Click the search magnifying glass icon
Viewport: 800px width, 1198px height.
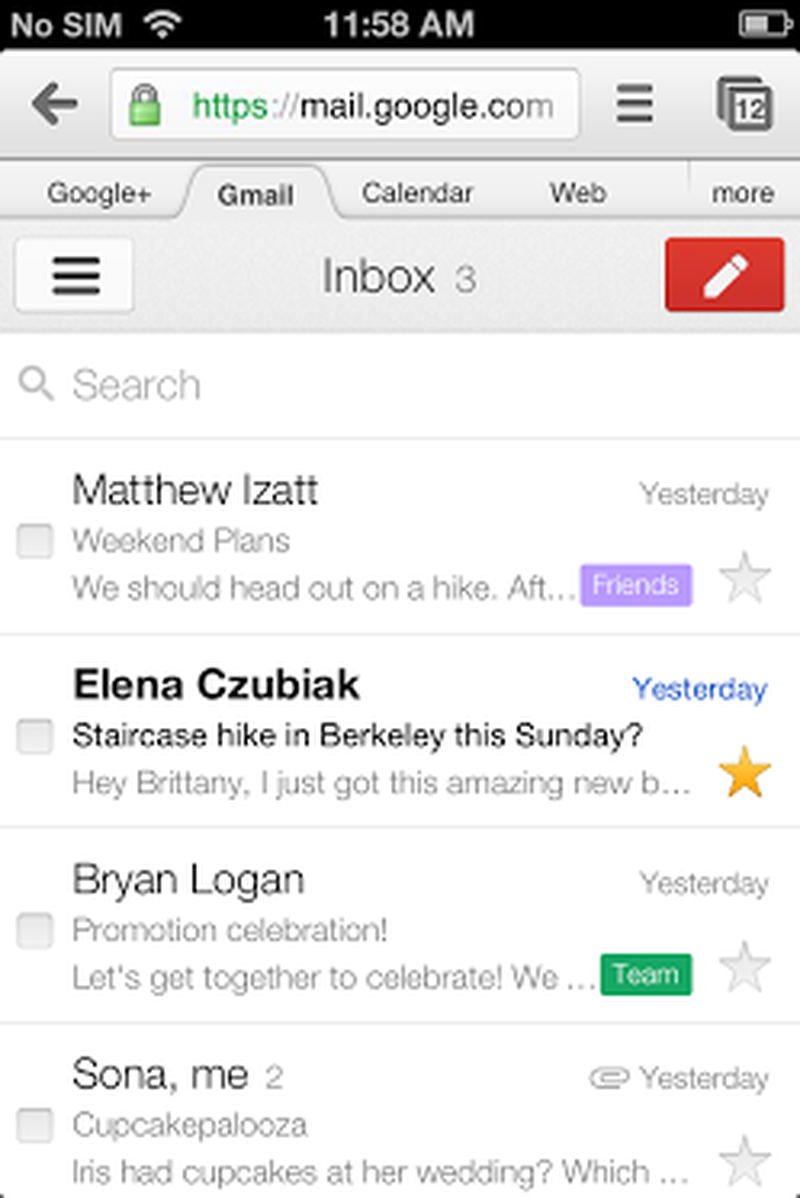click(x=36, y=383)
